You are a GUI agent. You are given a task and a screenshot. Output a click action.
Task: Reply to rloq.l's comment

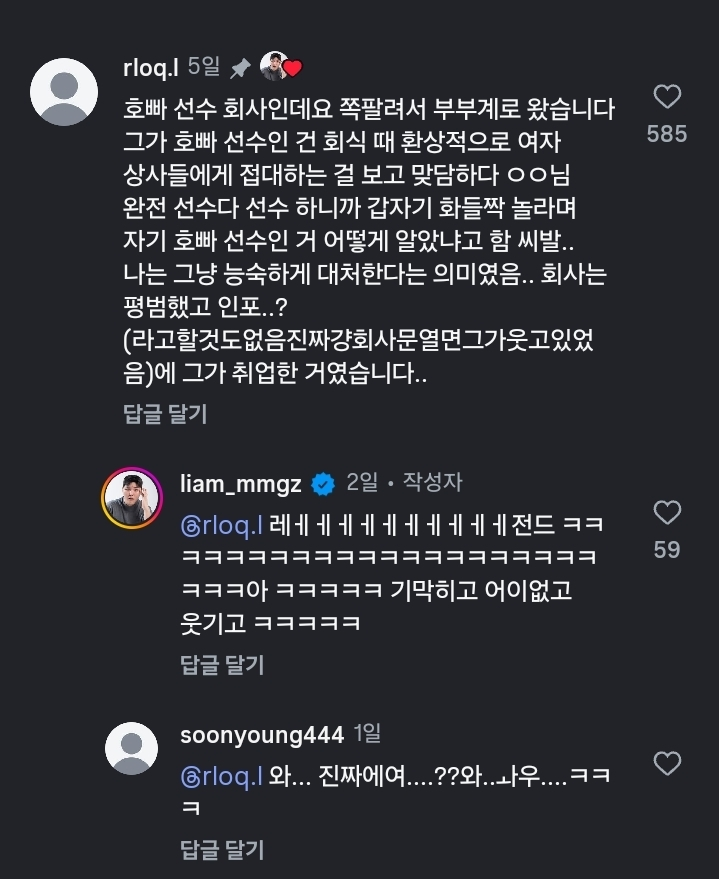[x=165, y=413]
